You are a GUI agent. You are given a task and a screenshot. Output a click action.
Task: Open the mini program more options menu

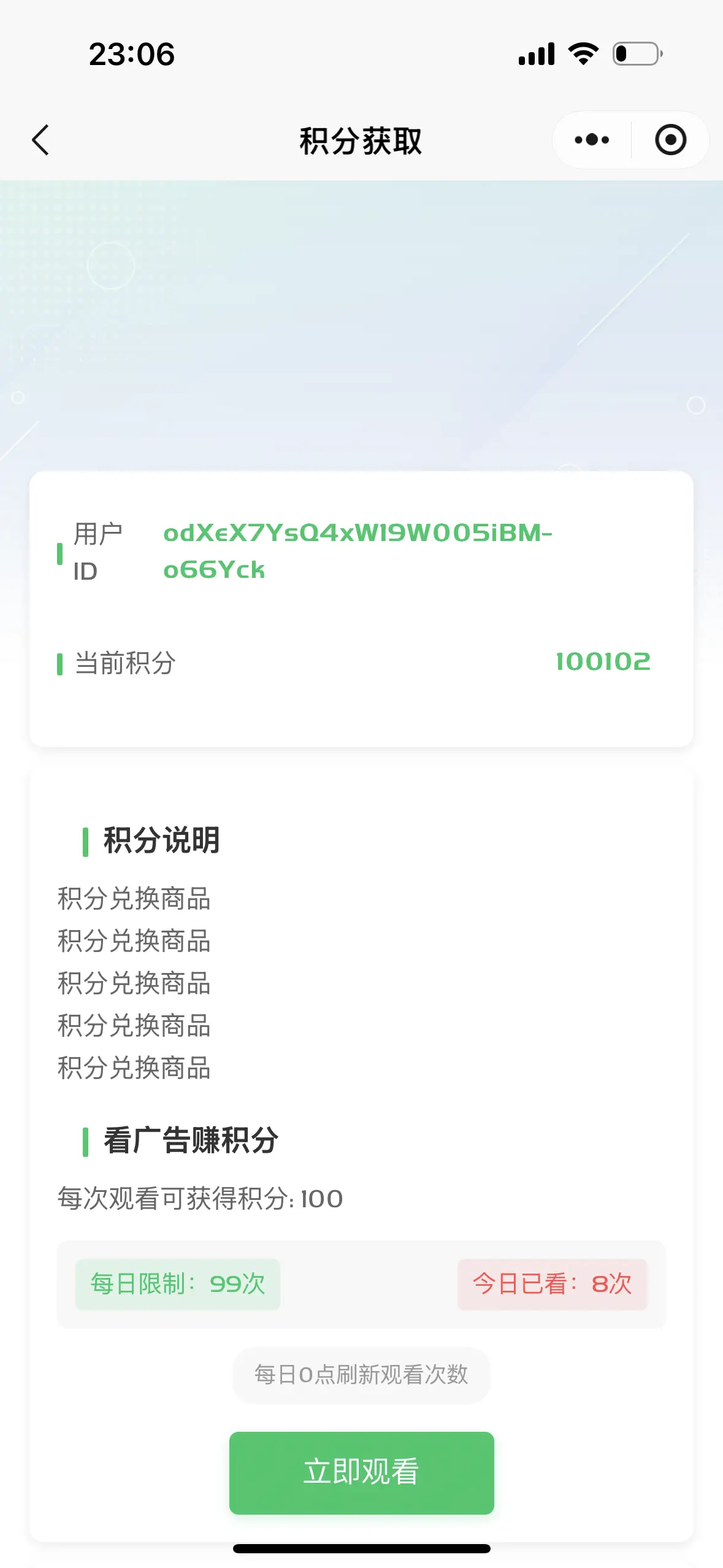[592, 140]
